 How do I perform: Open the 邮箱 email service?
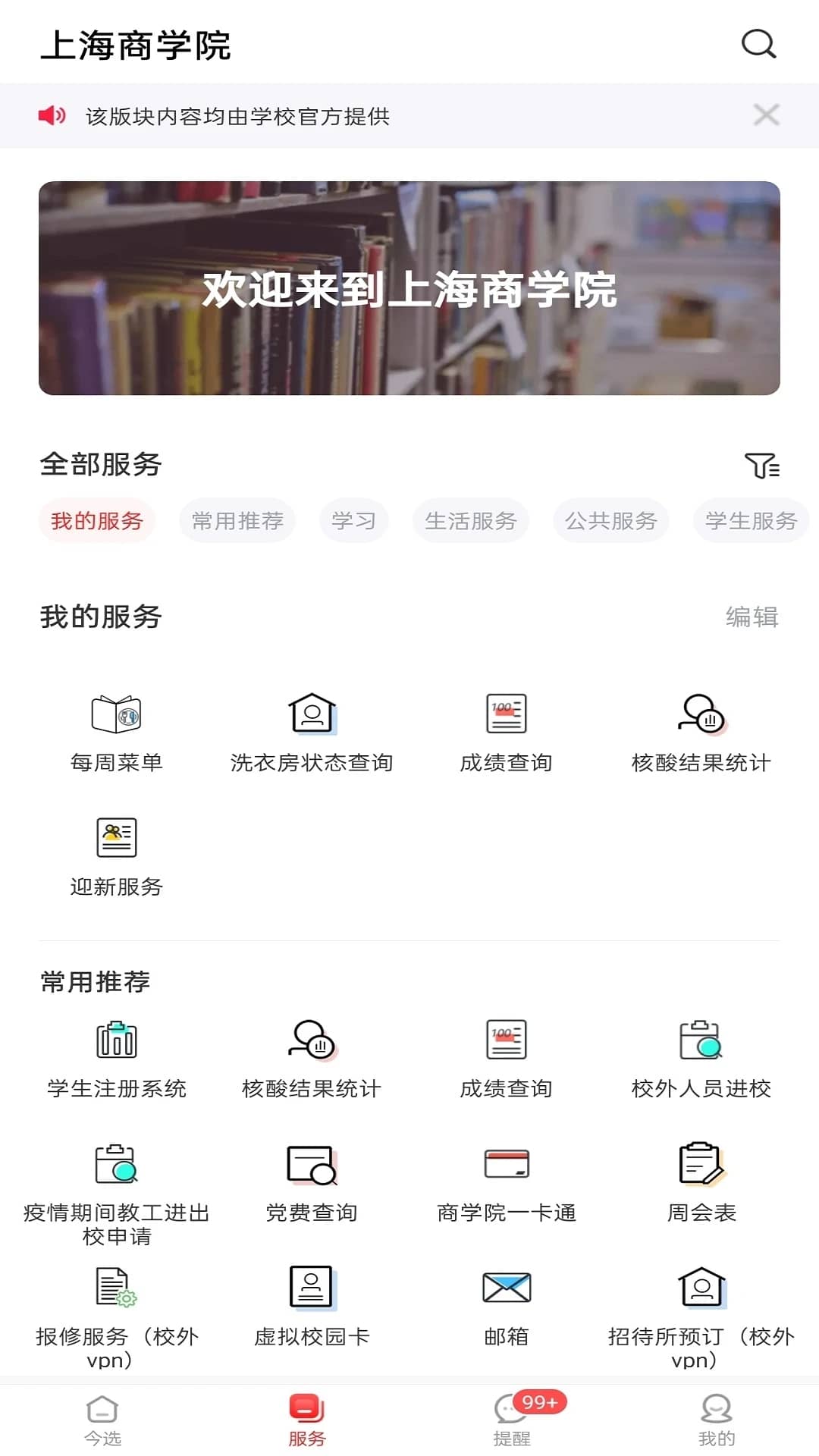pos(507,1304)
